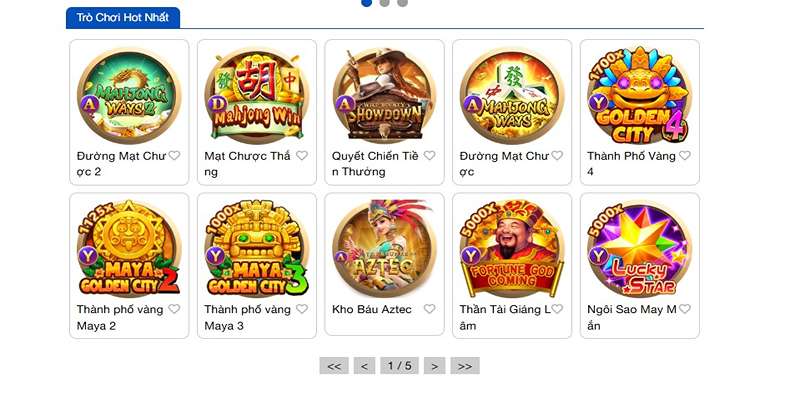Open the Đường Mạt Chược 2 game
800x400 pixels.
tap(129, 96)
